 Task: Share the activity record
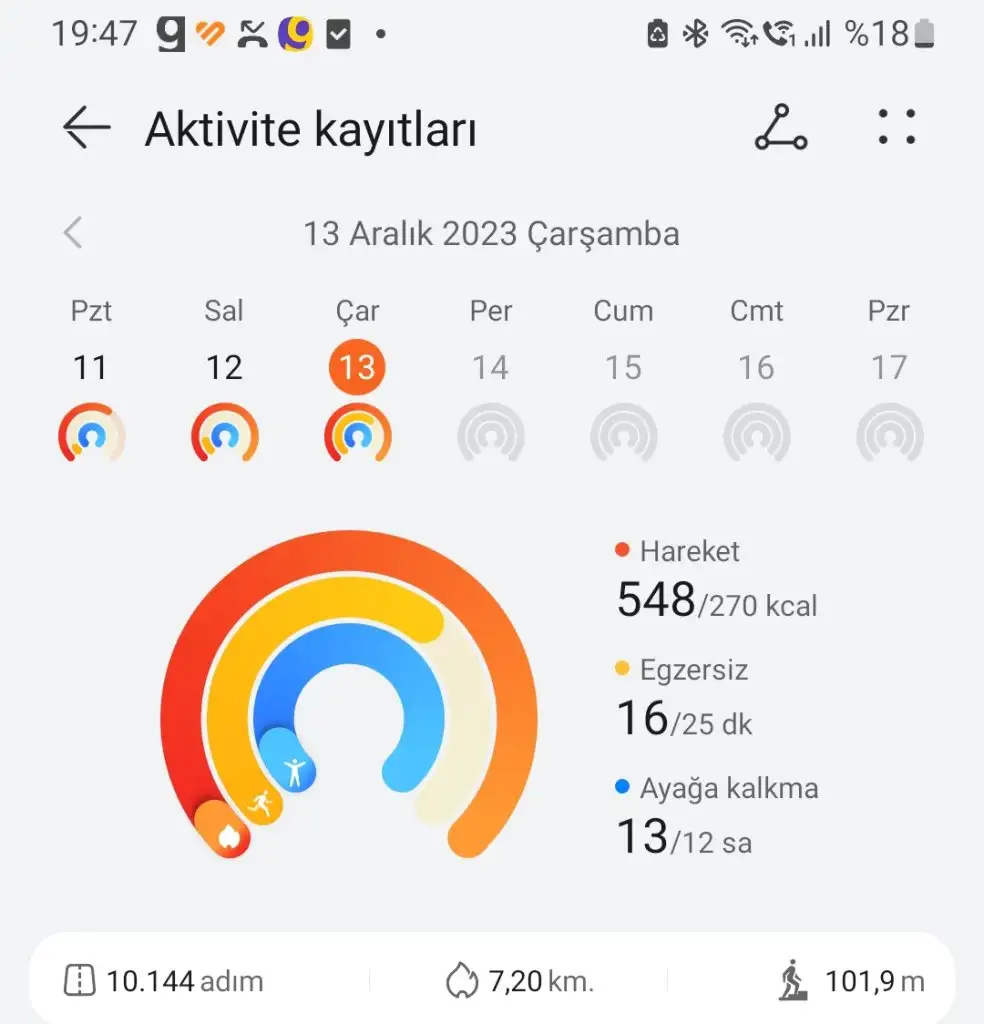tap(780, 129)
